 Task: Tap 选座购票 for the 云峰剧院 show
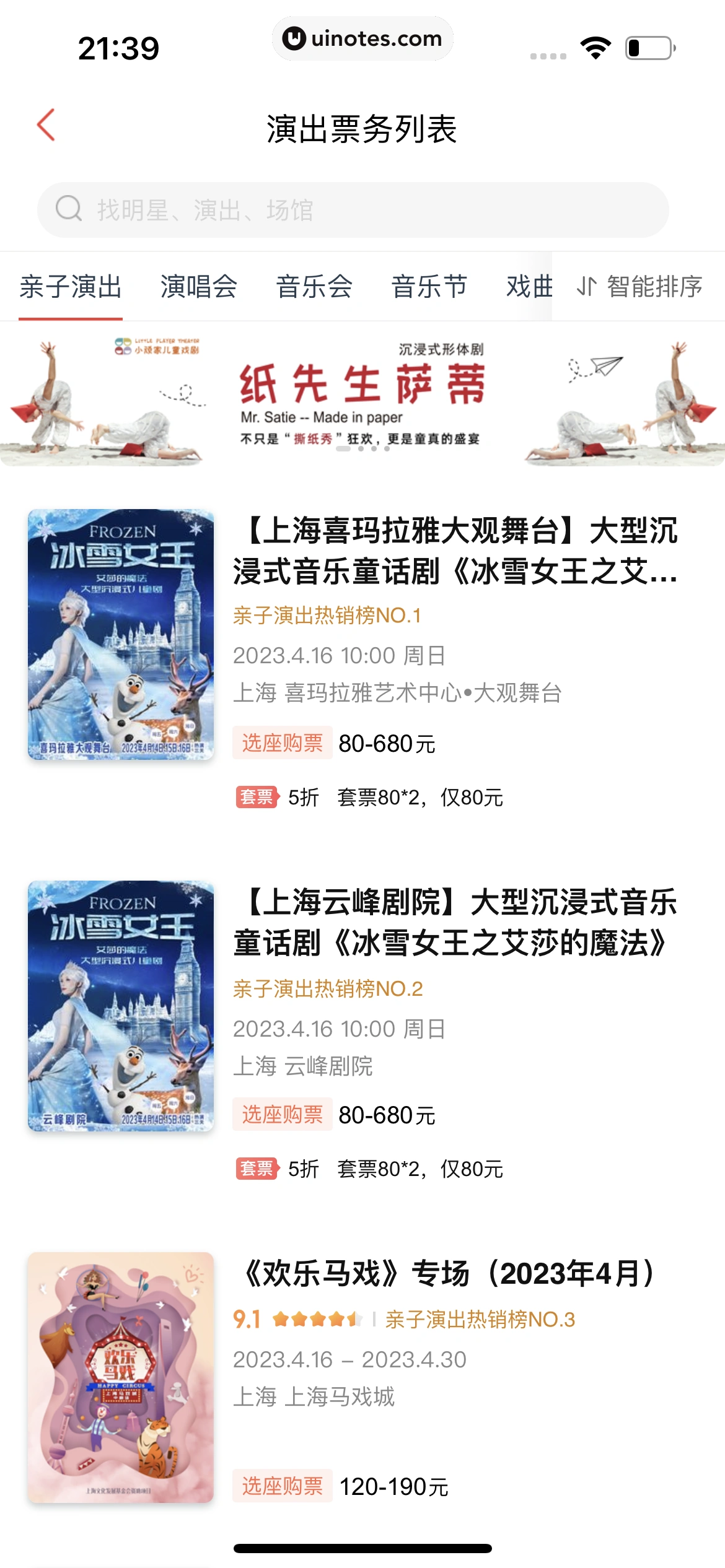click(283, 1114)
